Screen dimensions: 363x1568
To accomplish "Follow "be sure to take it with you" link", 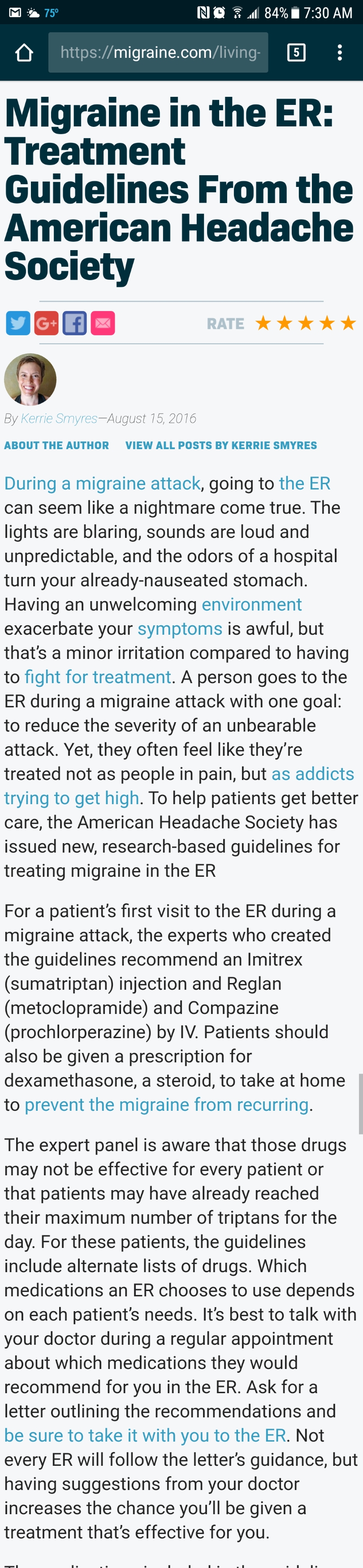I will tap(145, 1435).
